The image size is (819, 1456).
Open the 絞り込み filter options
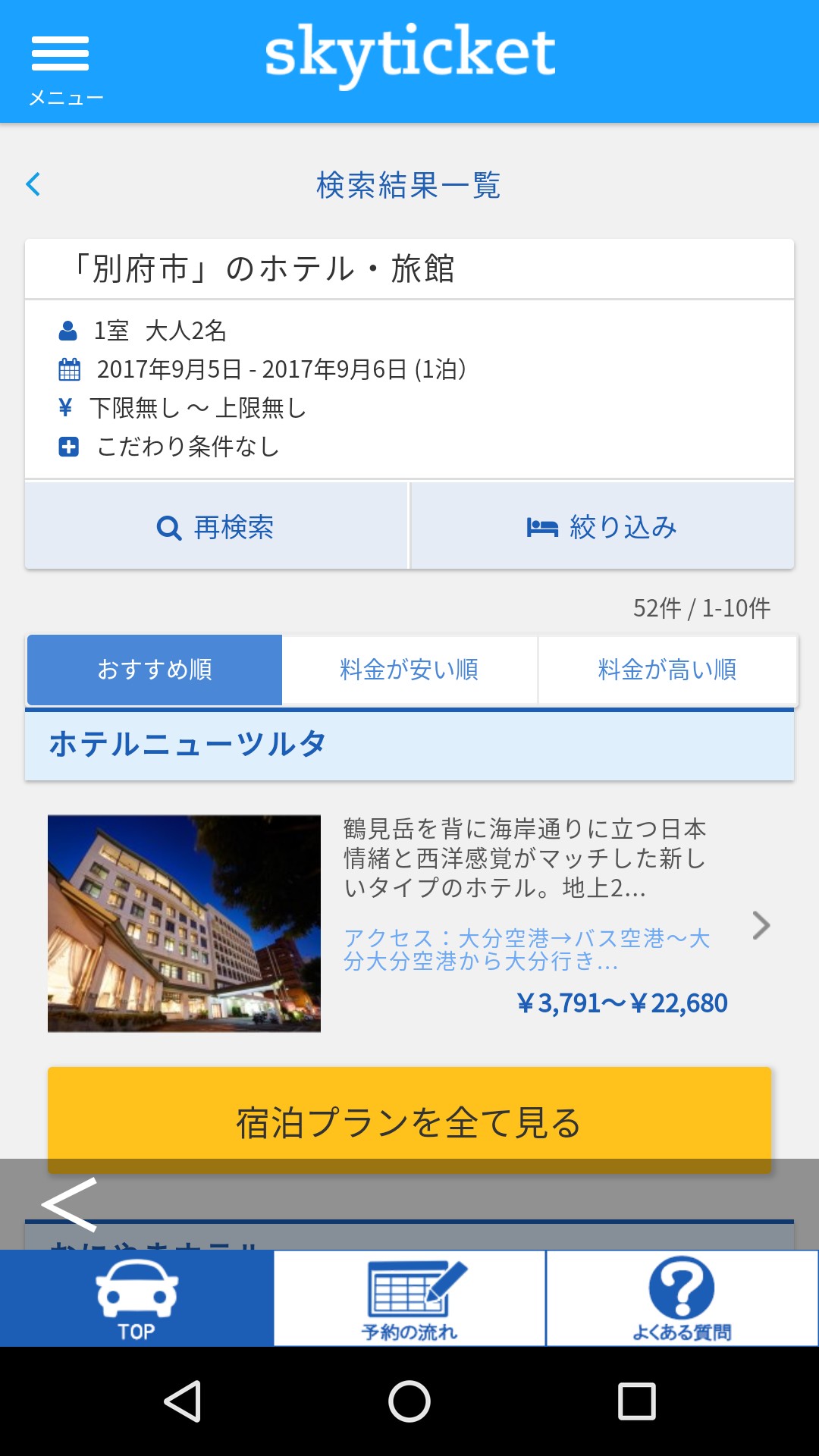coord(602,526)
